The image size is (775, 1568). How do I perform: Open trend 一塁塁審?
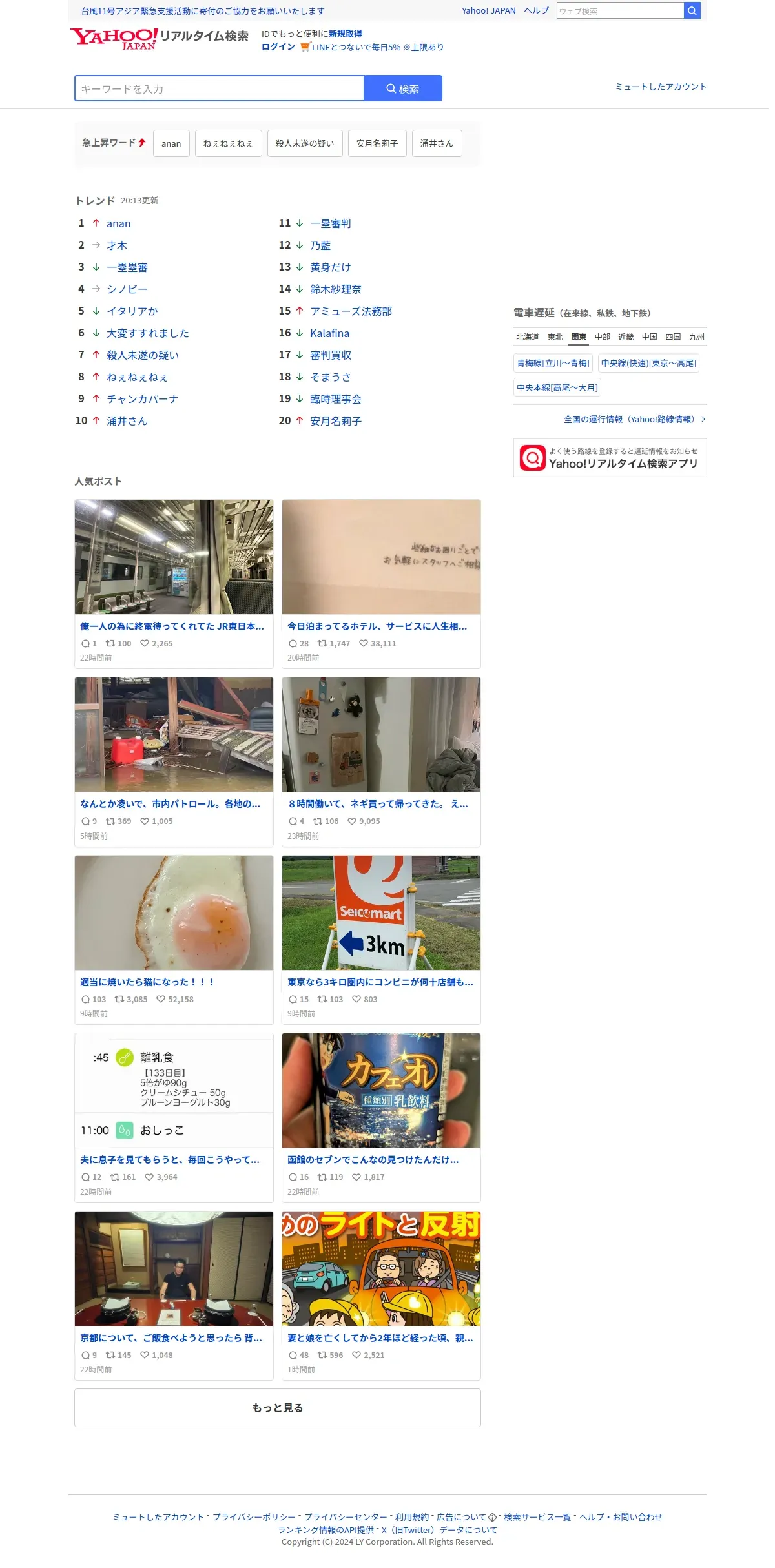(127, 267)
